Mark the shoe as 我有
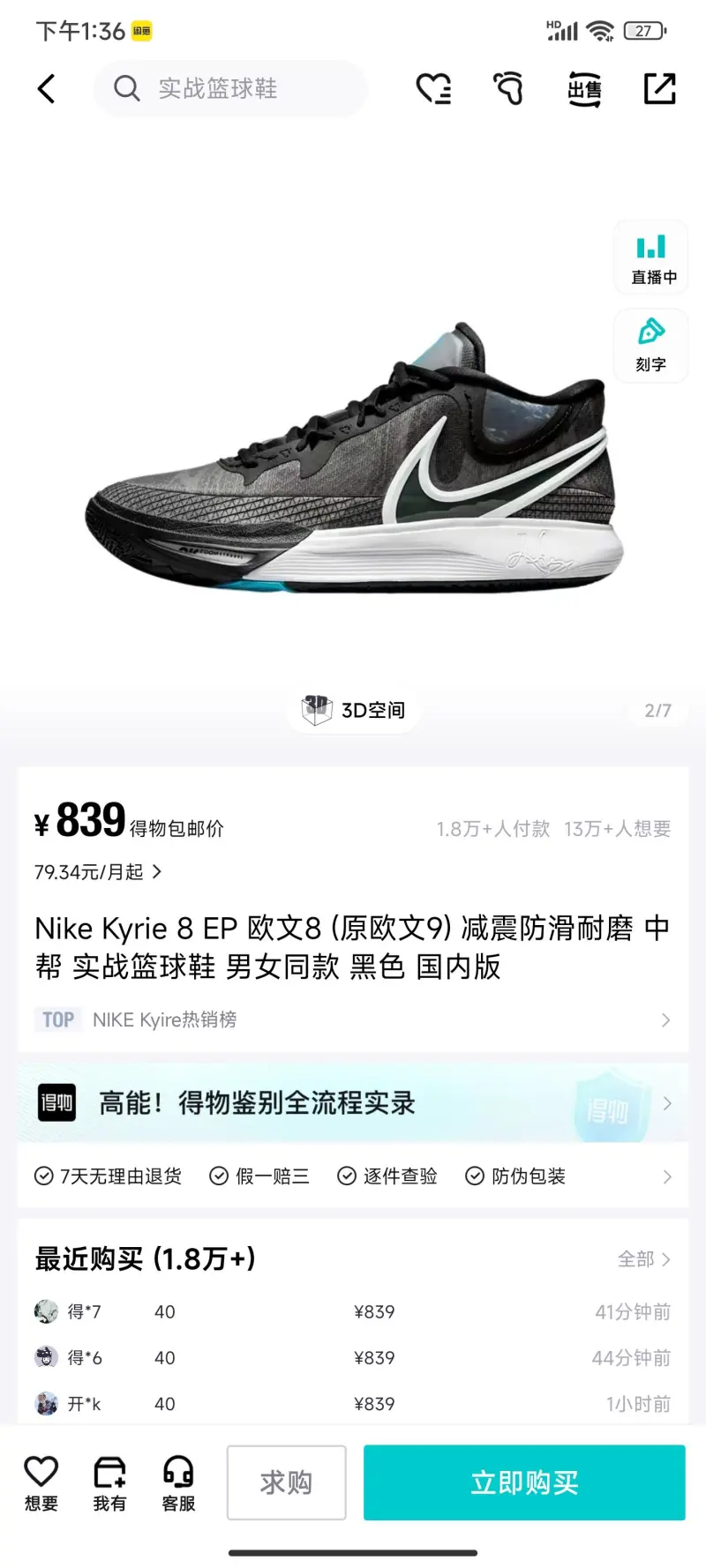 tap(109, 1483)
